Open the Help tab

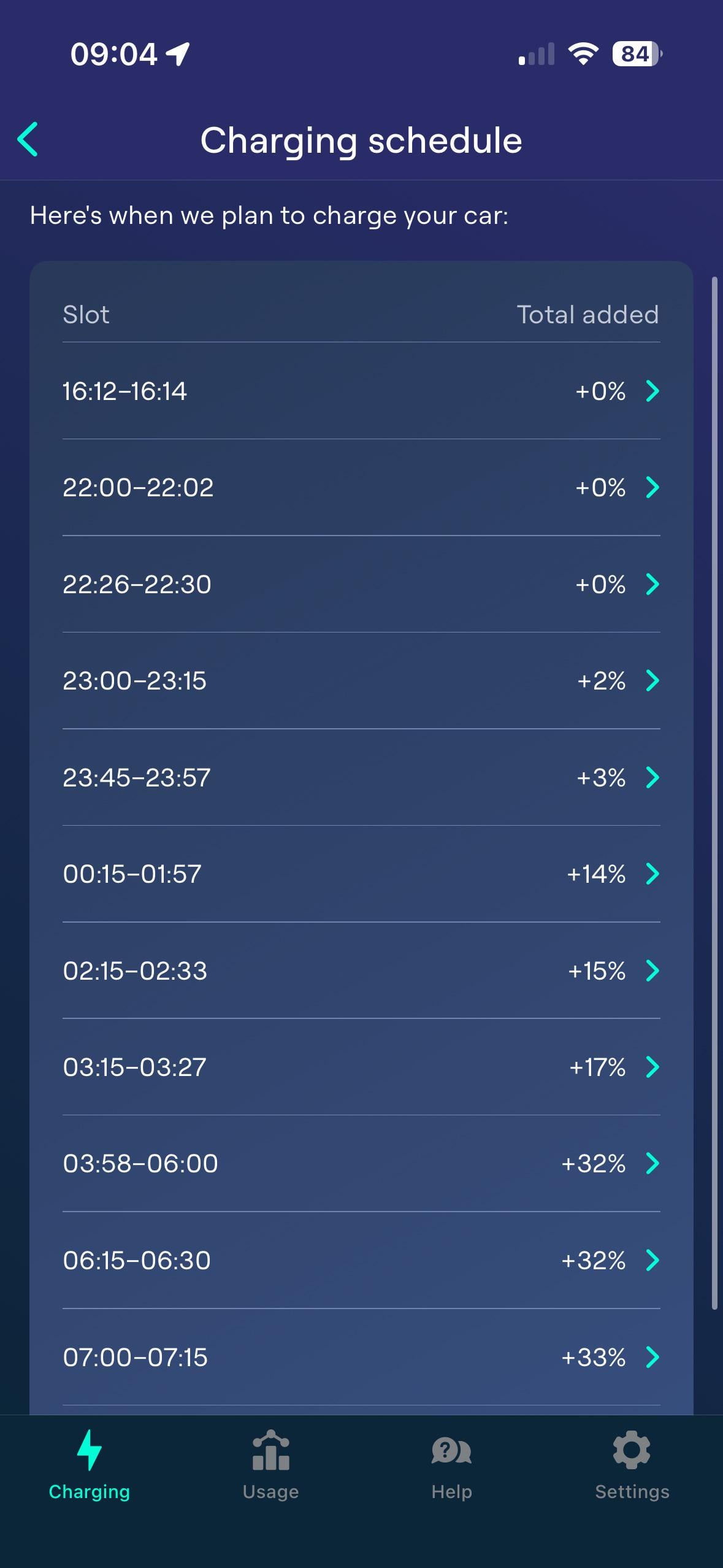coord(451,1465)
